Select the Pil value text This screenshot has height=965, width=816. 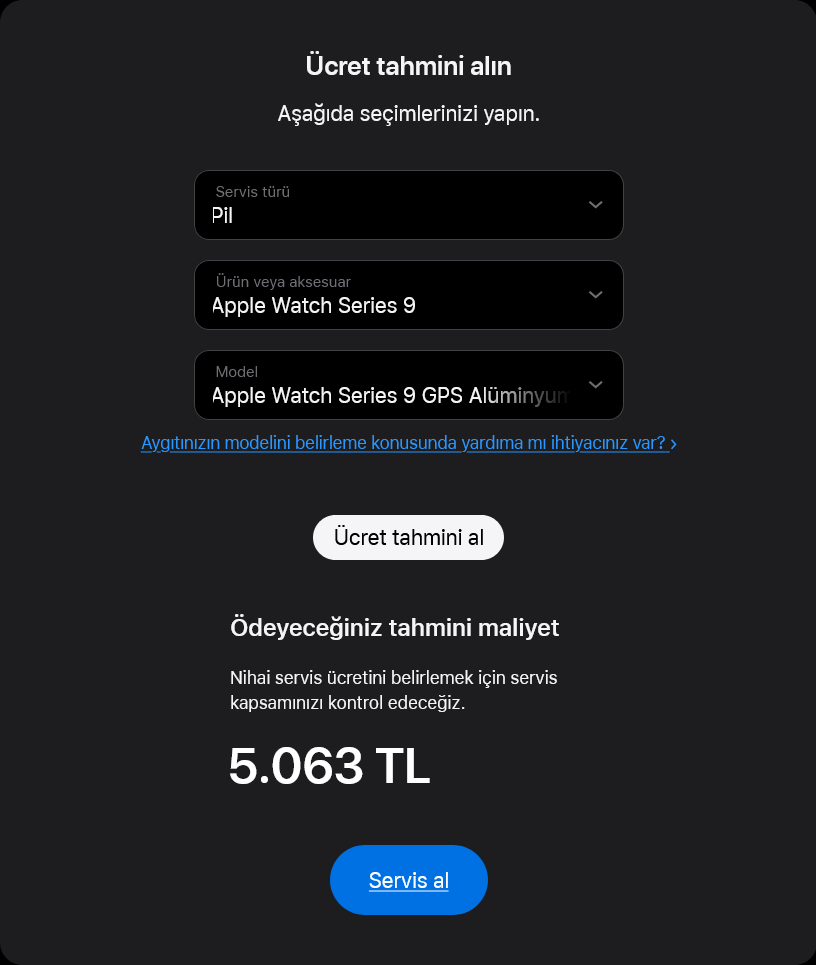tap(221, 213)
